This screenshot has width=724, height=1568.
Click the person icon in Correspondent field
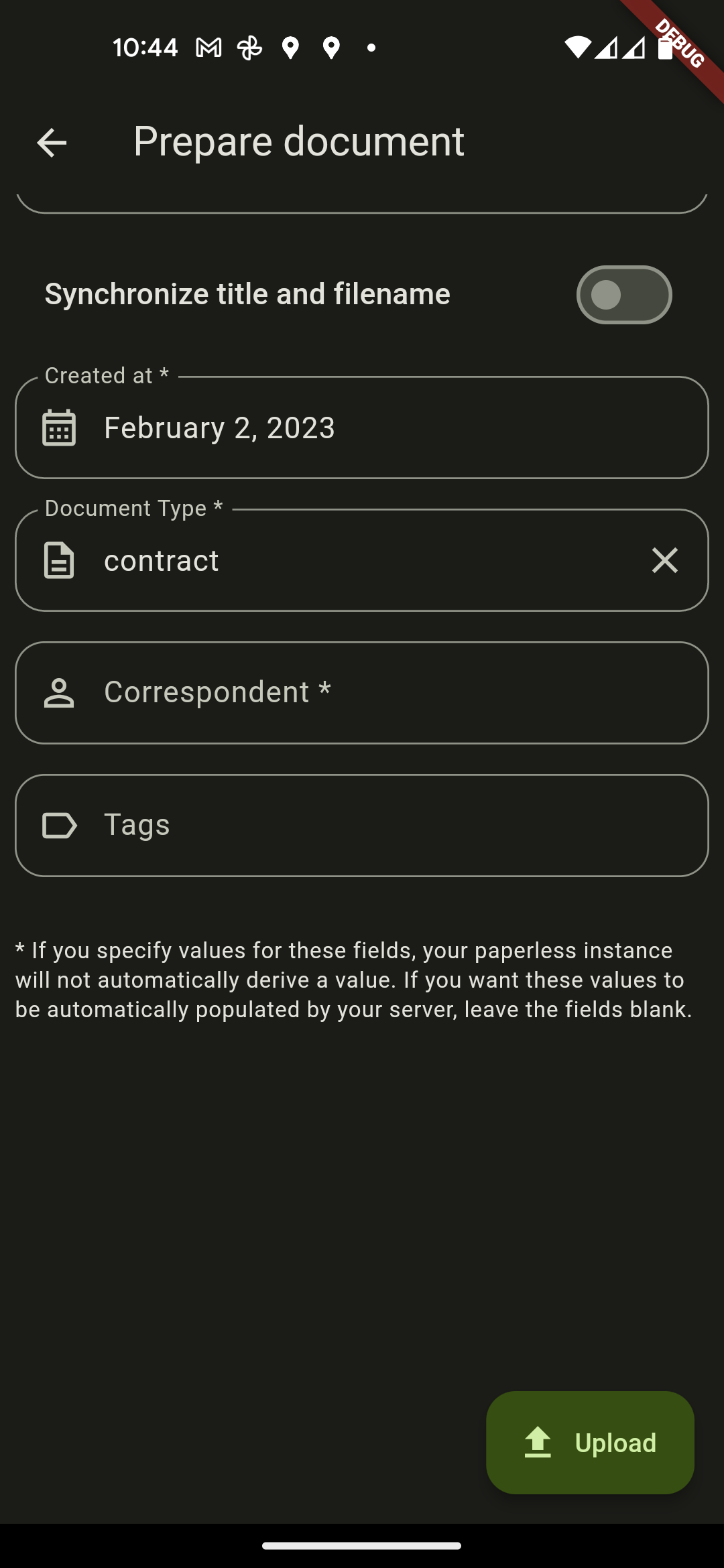pos(60,693)
